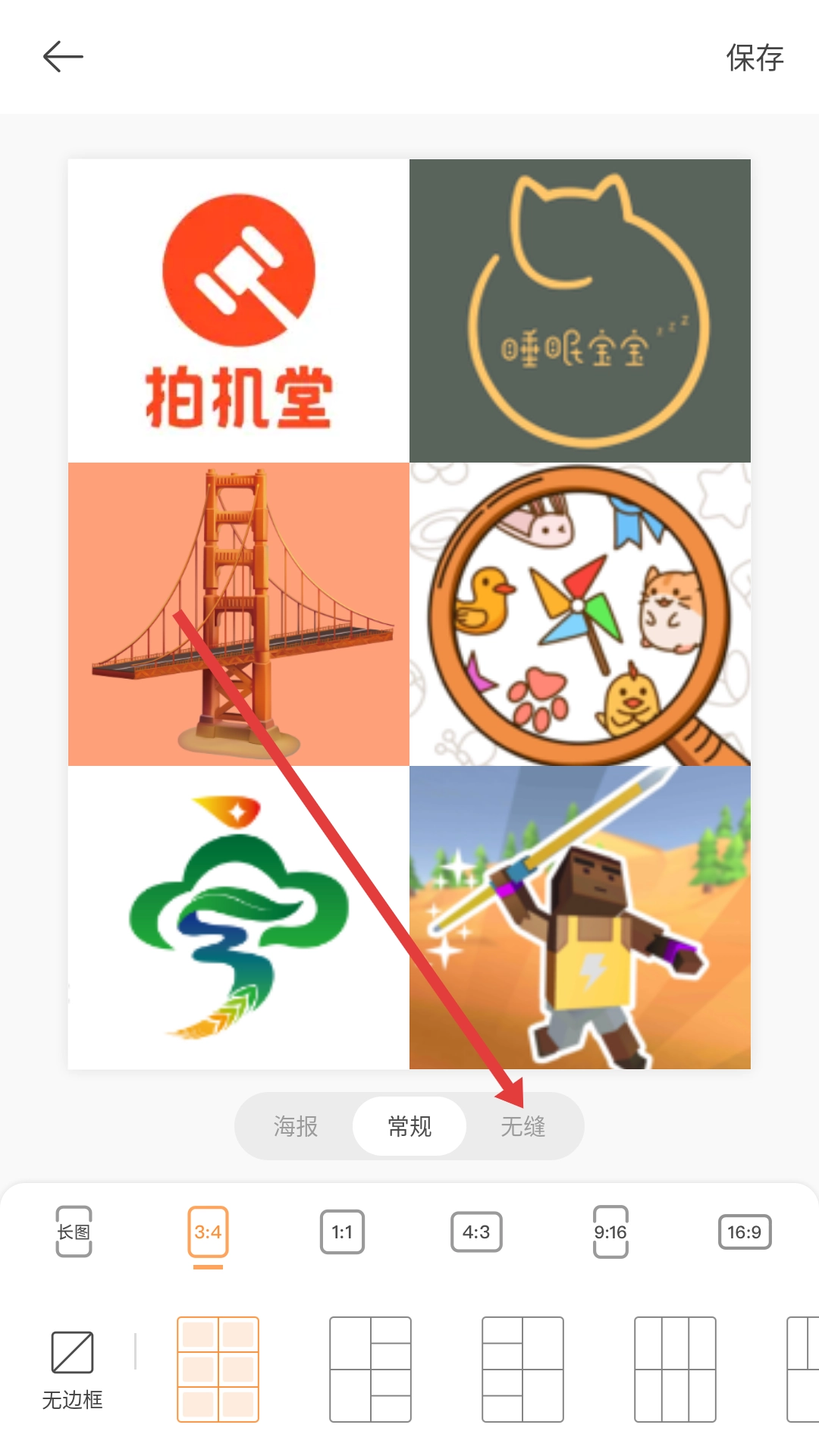Choose the layout with three stacked left cells
This screenshot has height=1456, width=819.
pyautogui.click(x=523, y=1369)
